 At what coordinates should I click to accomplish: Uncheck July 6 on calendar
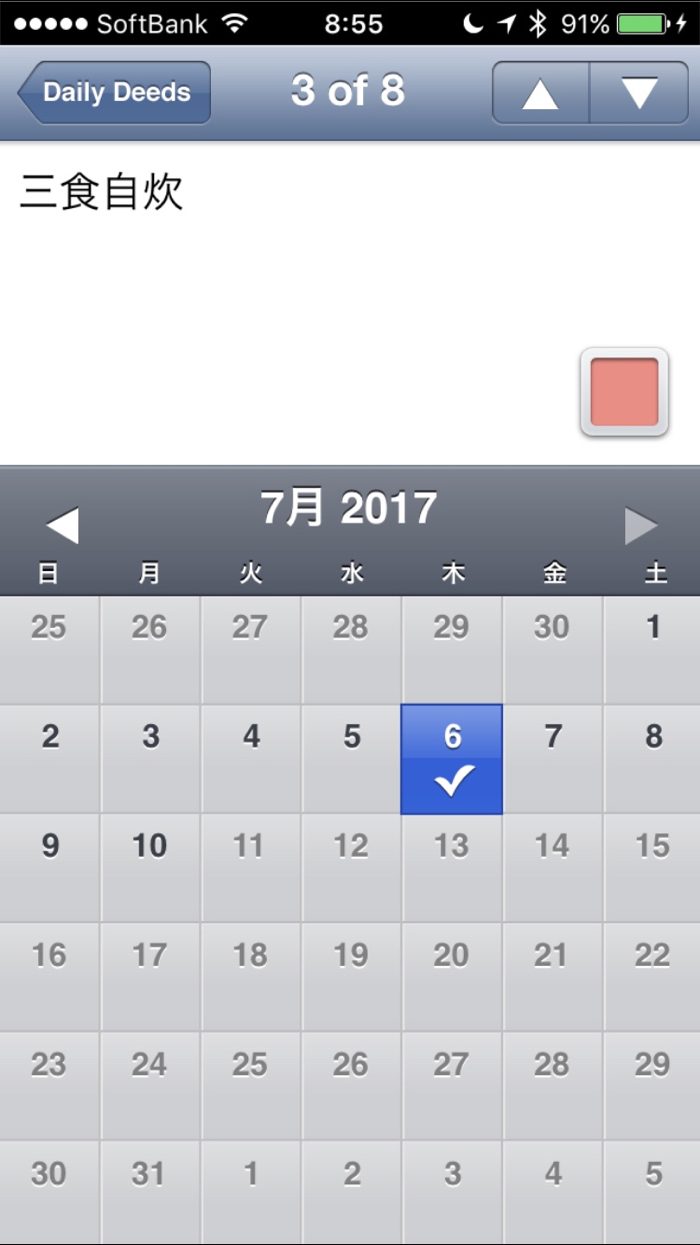(x=452, y=759)
